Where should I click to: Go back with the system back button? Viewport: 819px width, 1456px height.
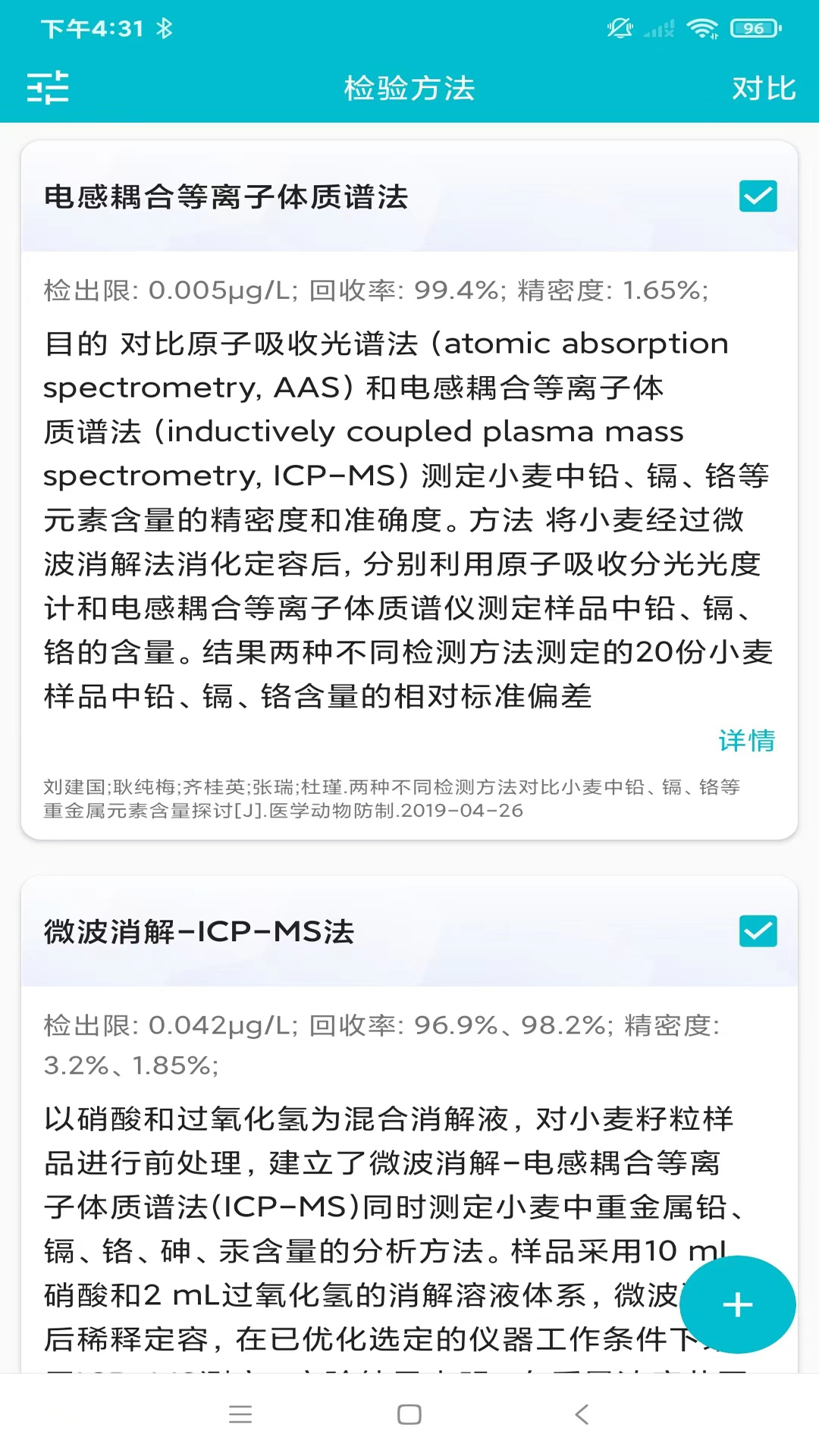582,1414
